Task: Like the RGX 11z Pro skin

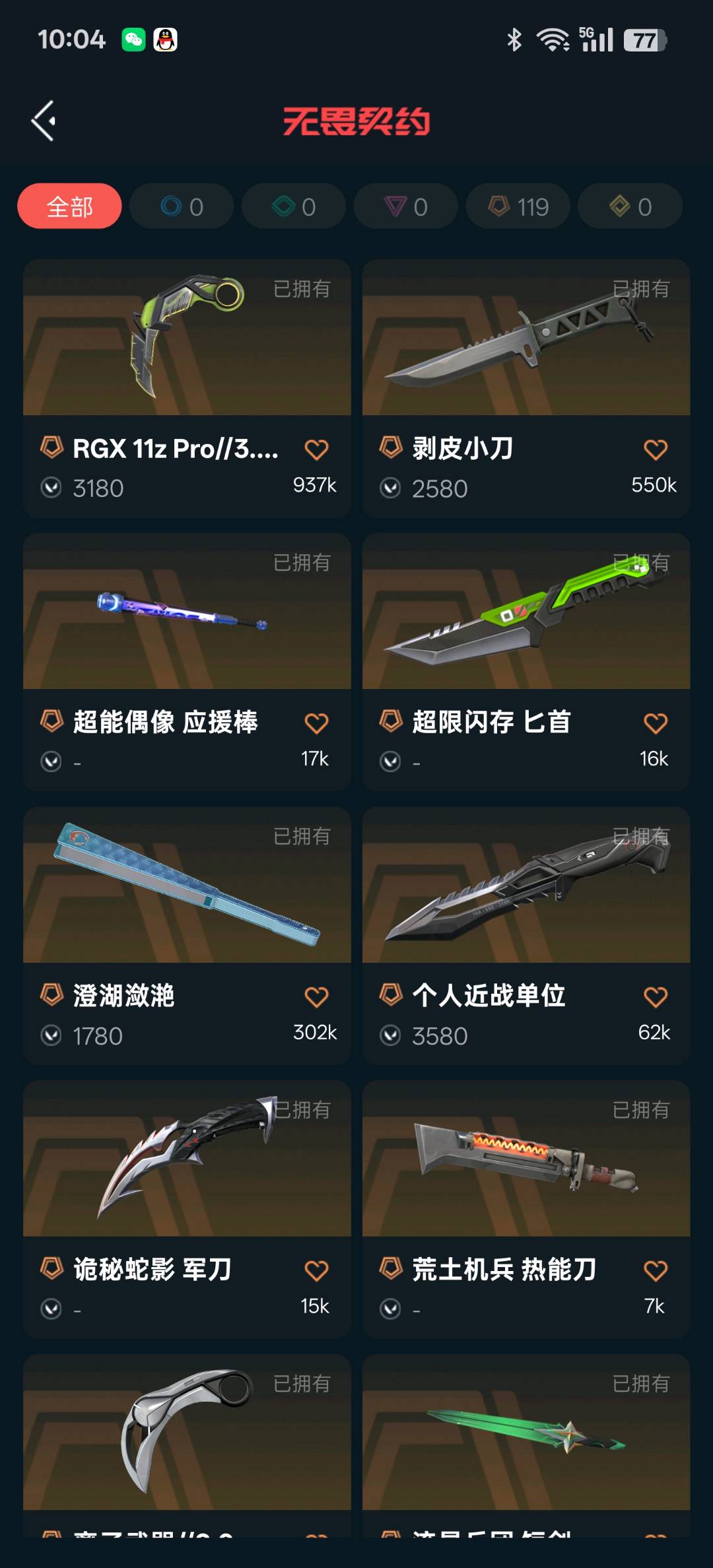Action: (x=316, y=449)
